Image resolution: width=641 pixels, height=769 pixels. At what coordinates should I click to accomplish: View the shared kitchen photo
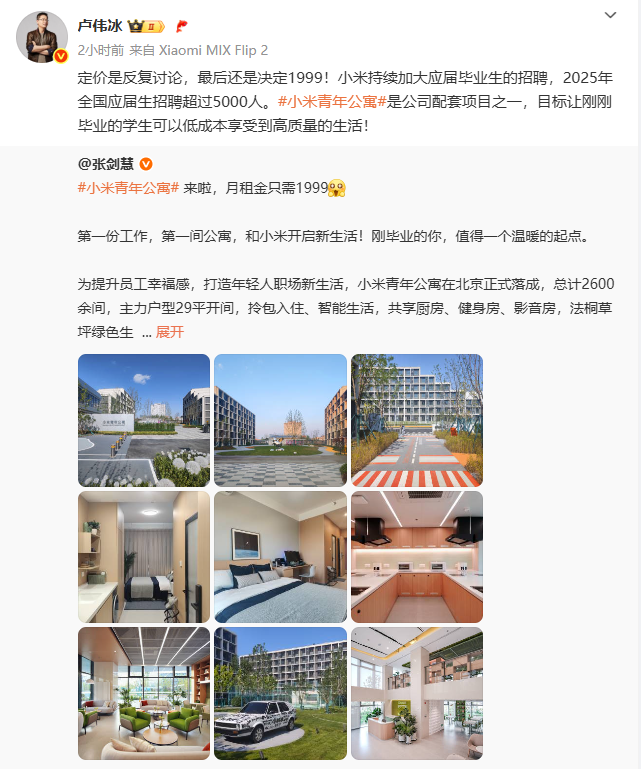417,557
